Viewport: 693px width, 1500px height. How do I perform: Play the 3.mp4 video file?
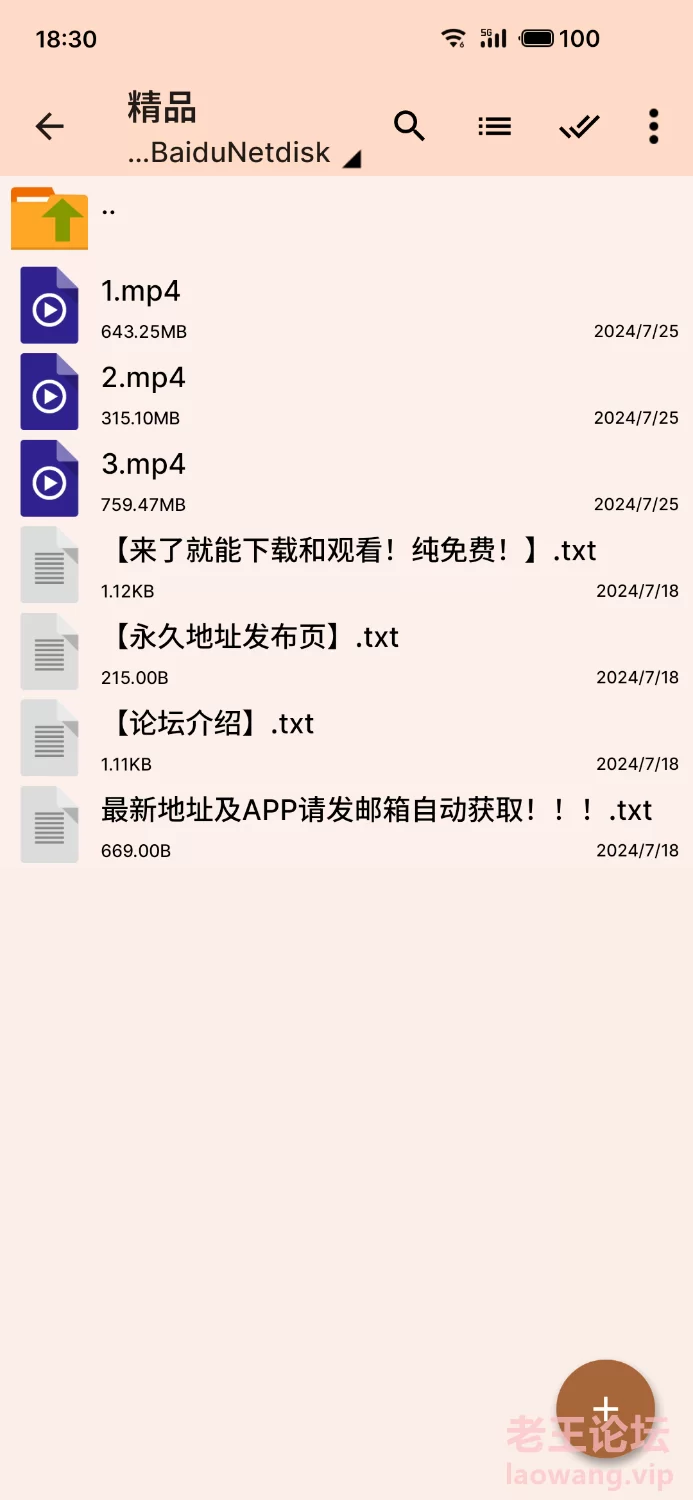pyautogui.click(x=346, y=478)
